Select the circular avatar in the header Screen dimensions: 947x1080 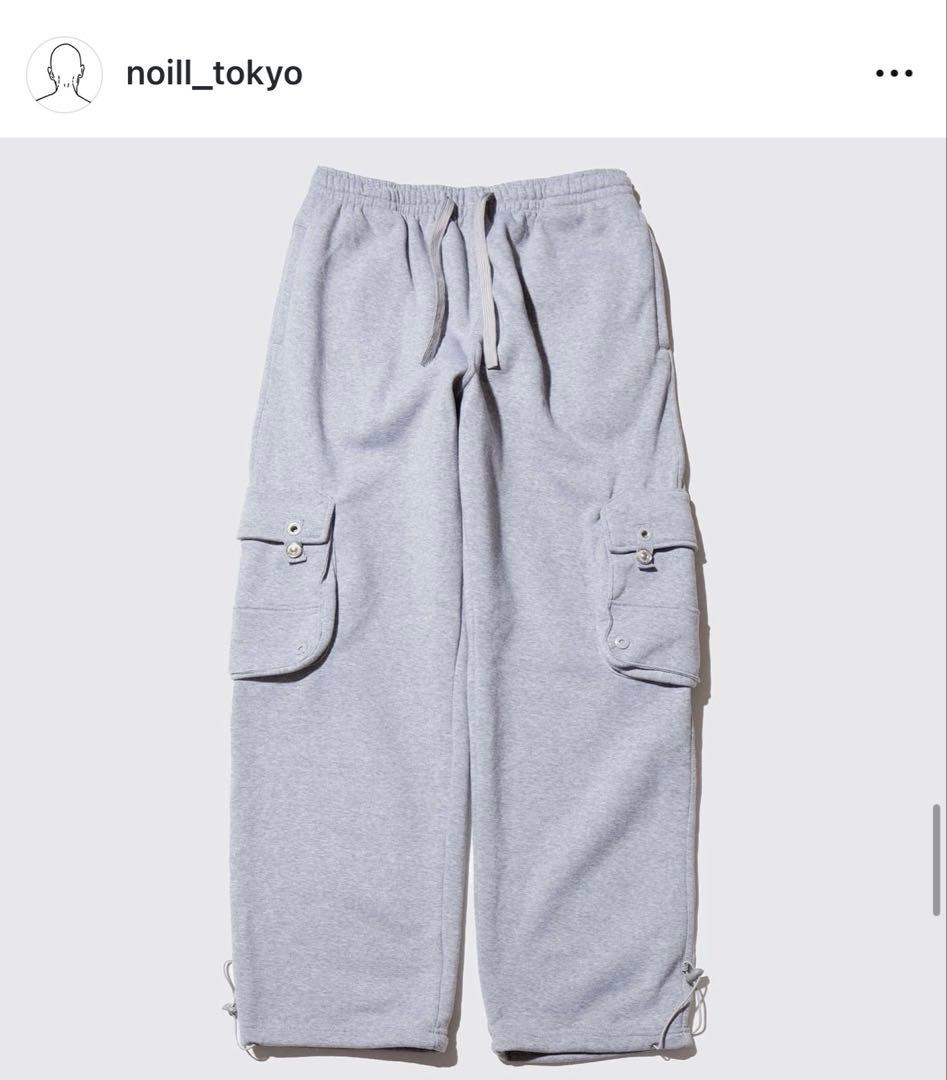coord(62,71)
